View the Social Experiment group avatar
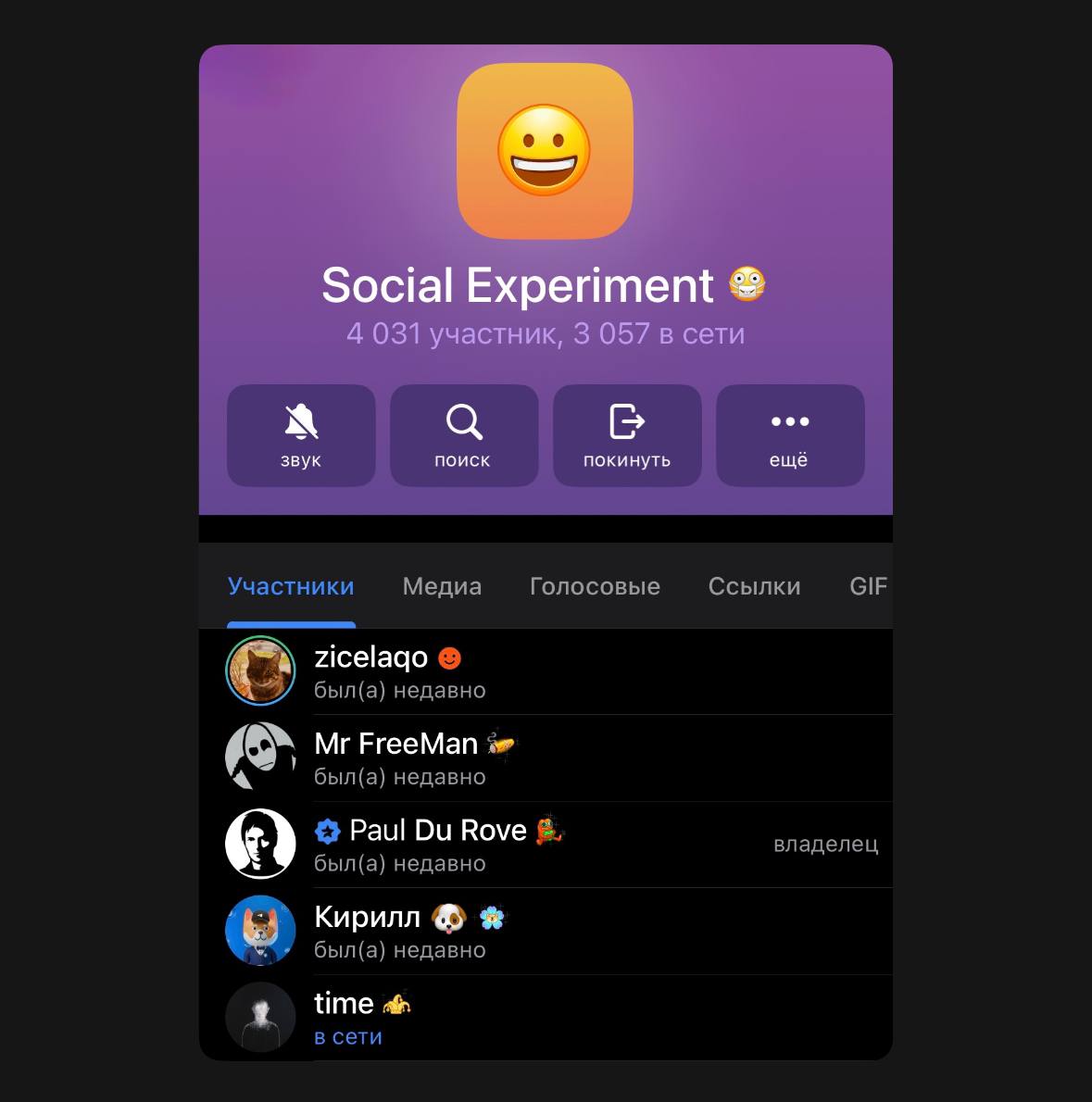The width and height of the screenshot is (1092, 1102). (x=545, y=151)
